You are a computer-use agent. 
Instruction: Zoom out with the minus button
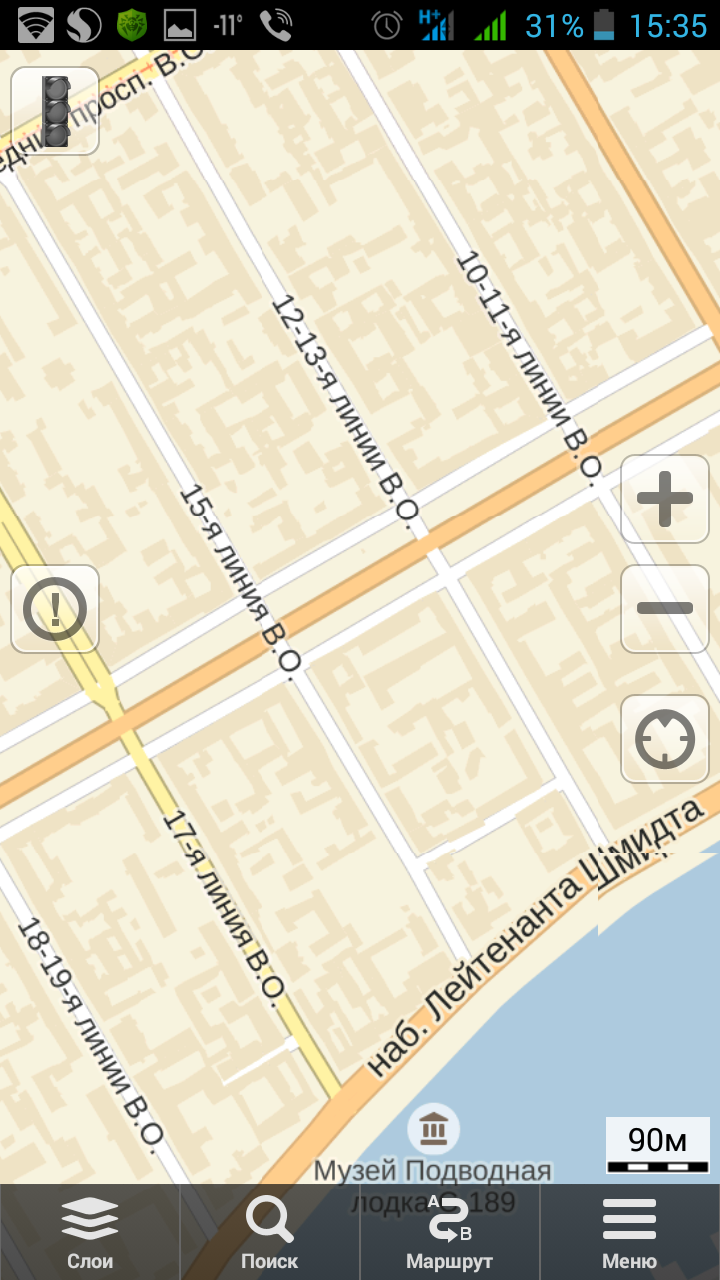pyautogui.click(x=665, y=609)
